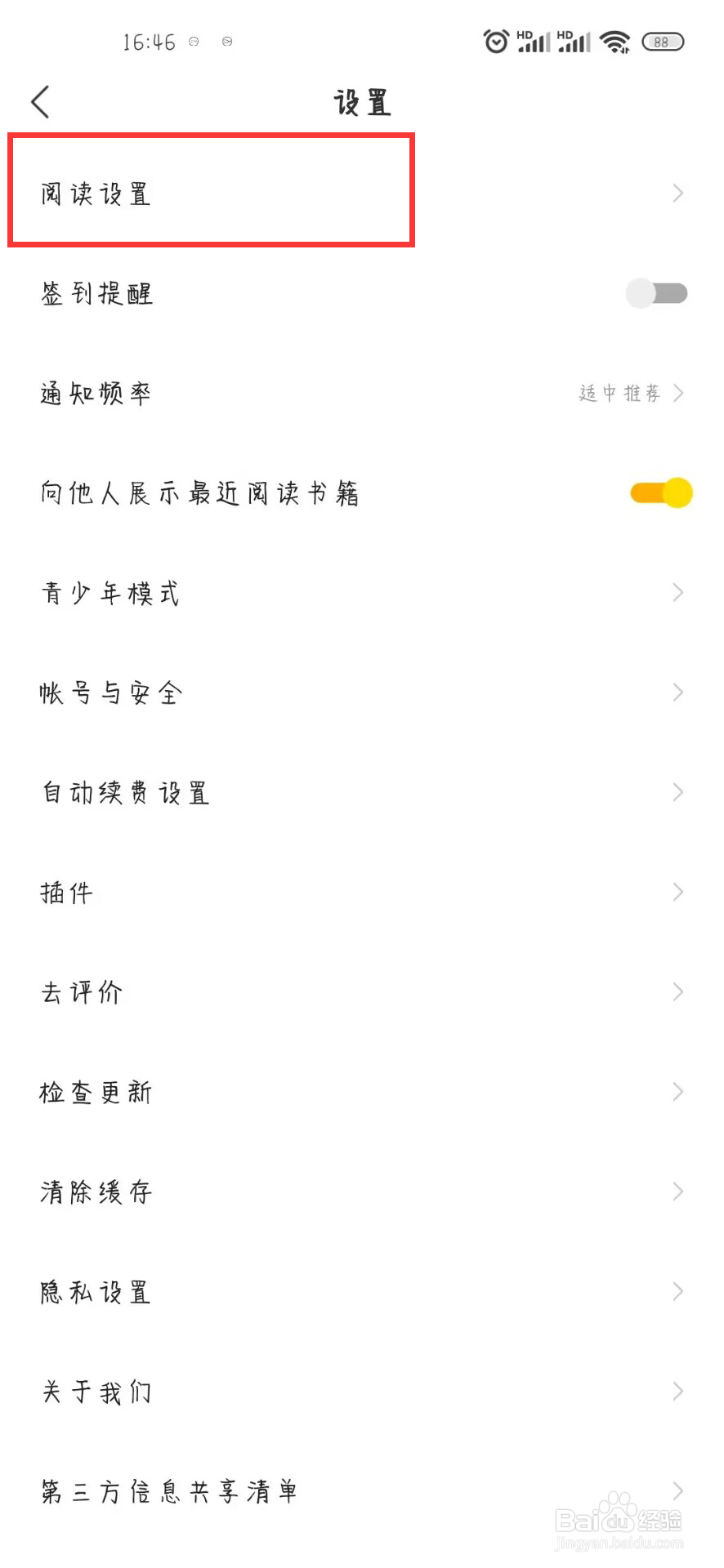The height and width of the screenshot is (1568, 724).
Task: Turn off the recently-read books visibility switch
Action: tap(659, 492)
